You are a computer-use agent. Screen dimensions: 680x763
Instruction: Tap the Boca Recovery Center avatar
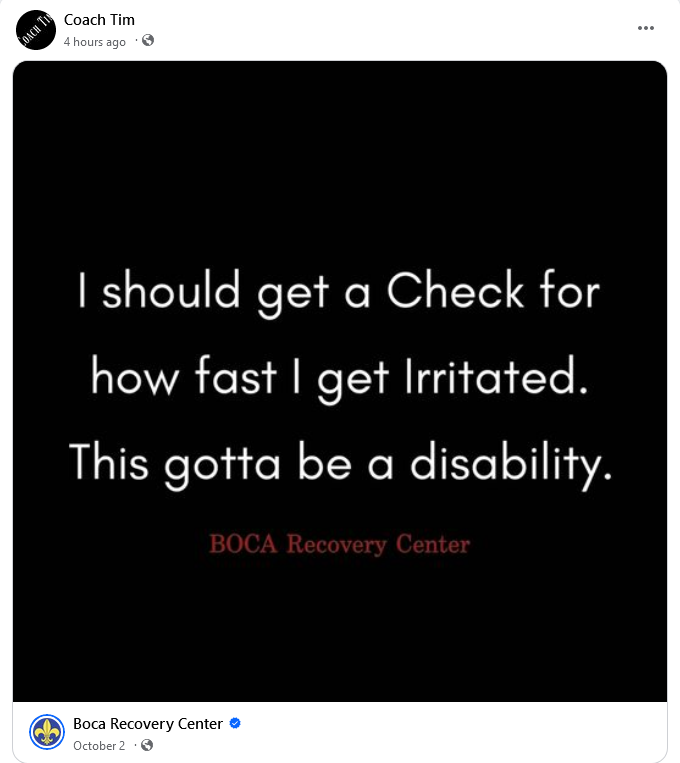point(47,733)
